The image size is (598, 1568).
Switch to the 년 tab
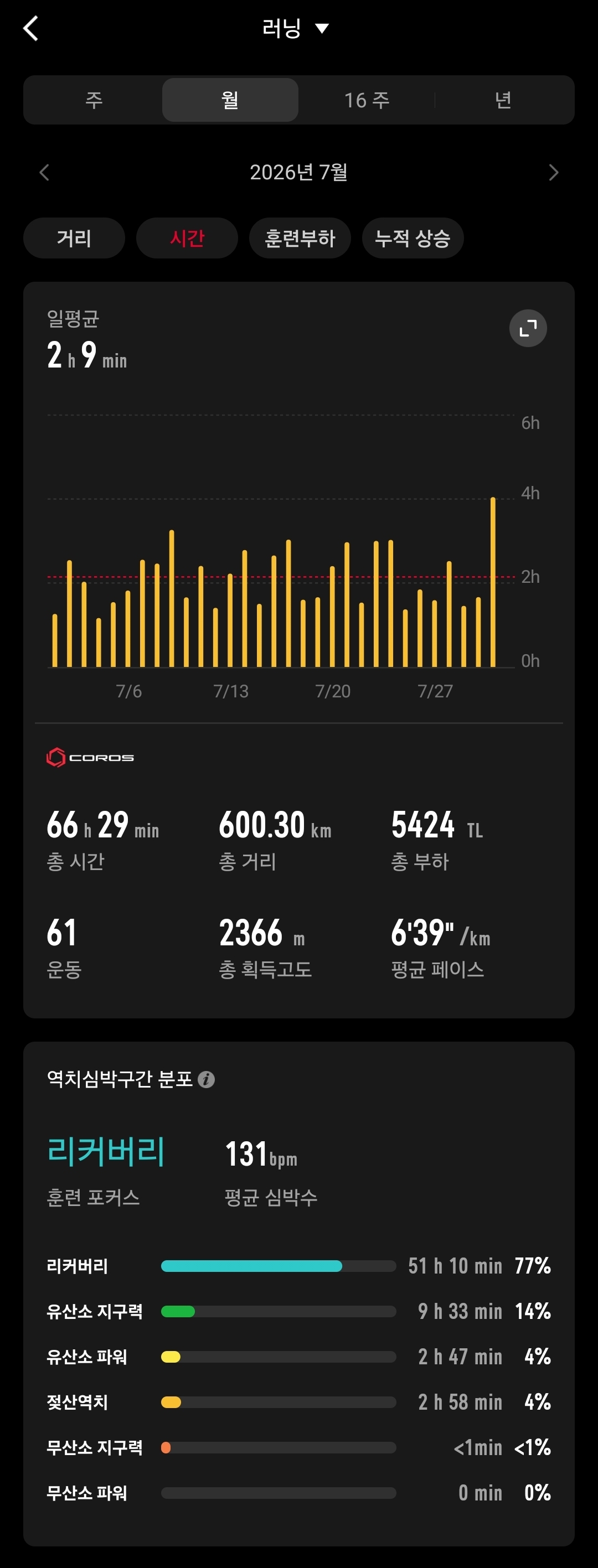[x=503, y=100]
